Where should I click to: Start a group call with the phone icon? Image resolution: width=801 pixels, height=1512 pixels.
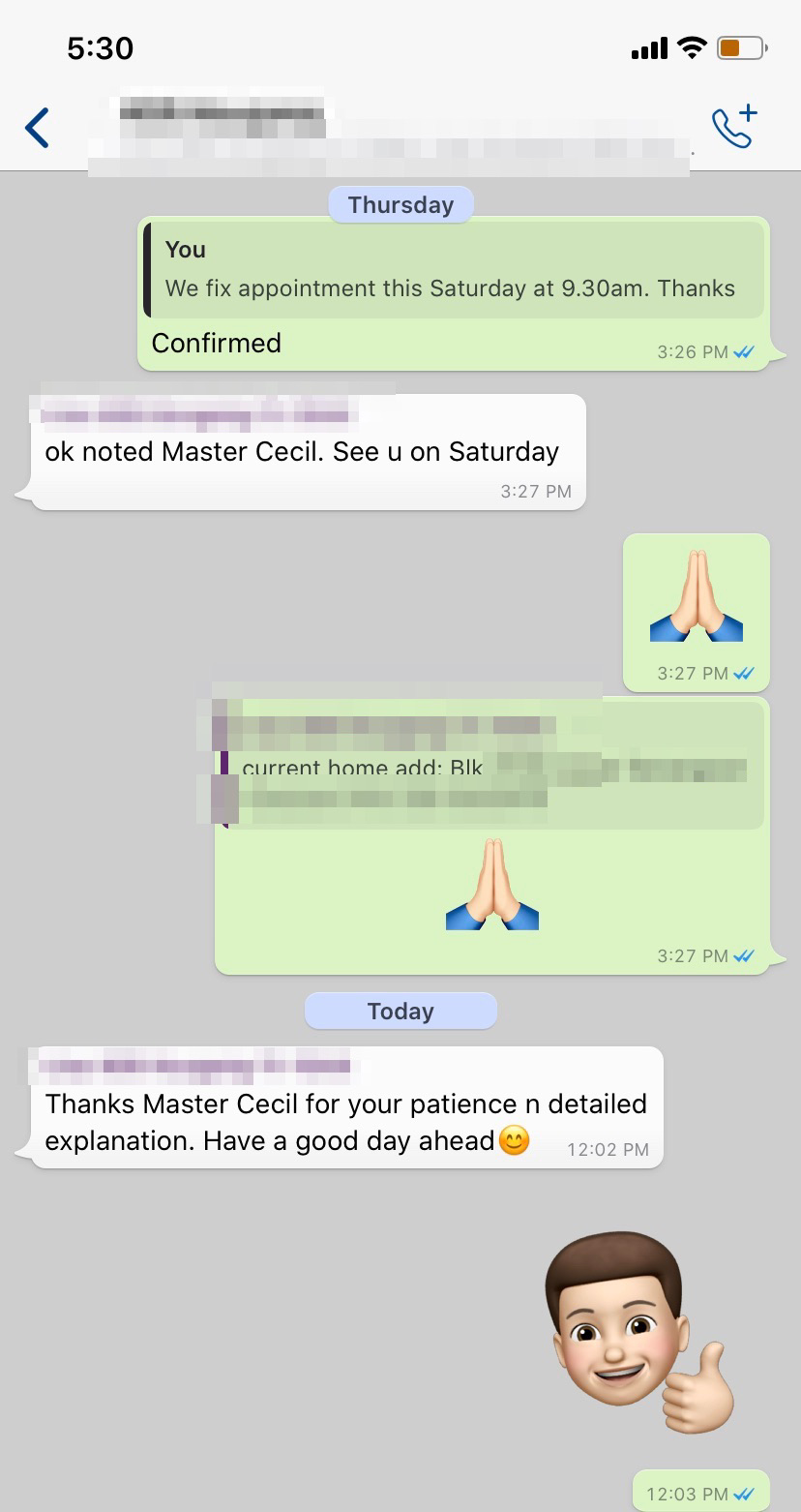click(733, 128)
